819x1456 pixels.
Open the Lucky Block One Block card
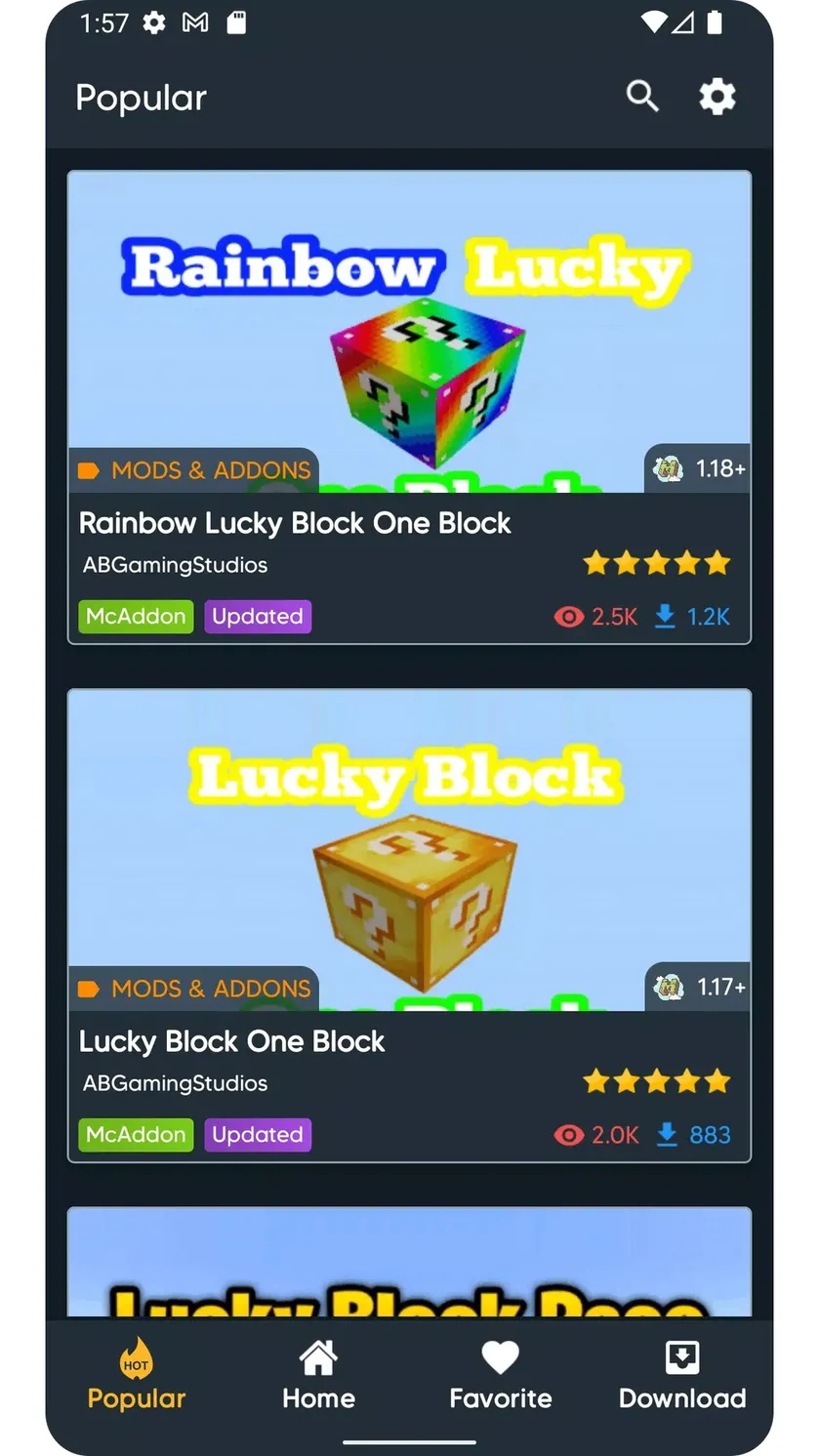click(x=409, y=926)
